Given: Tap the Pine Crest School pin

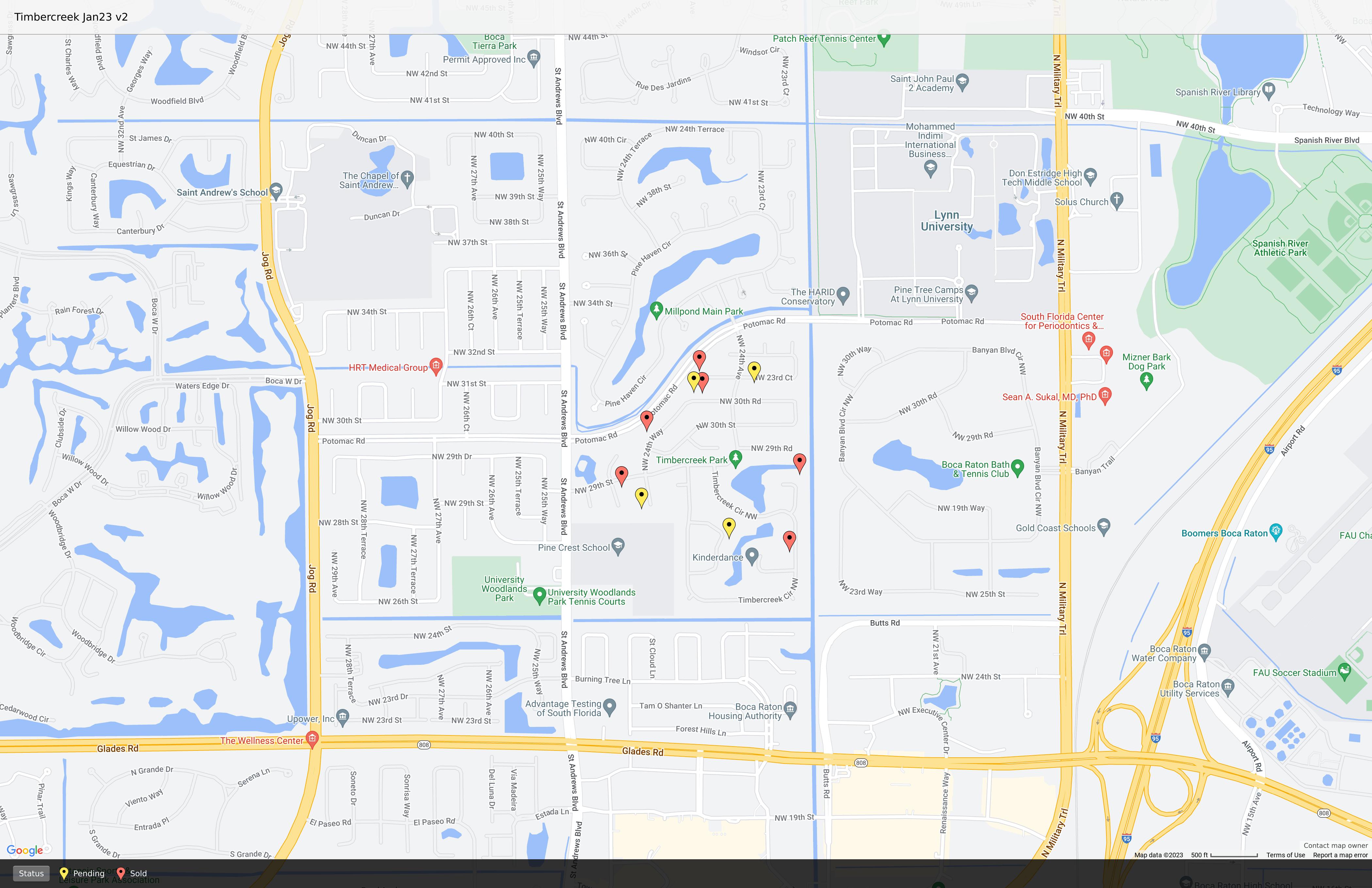Looking at the screenshot, I should click(618, 546).
